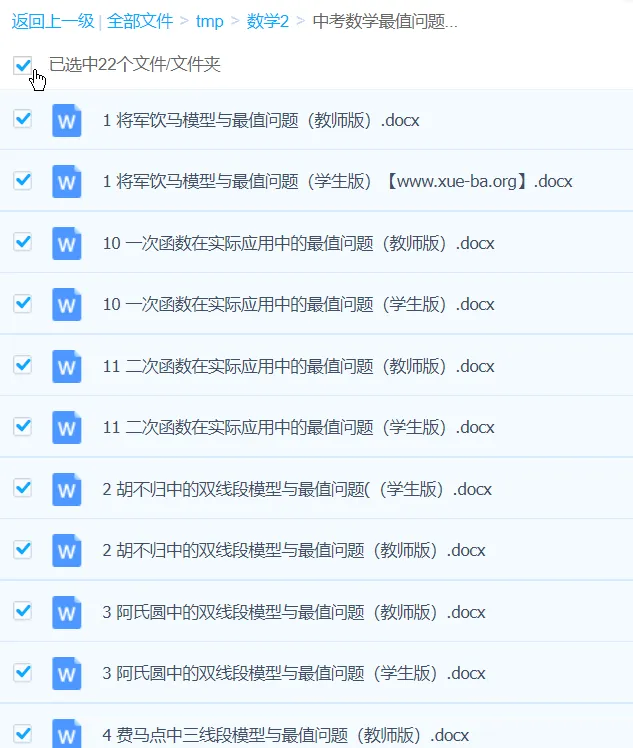The image size is (633, 748).
Task: Uncheck the select-all checkbox
Action: (23, 65)
